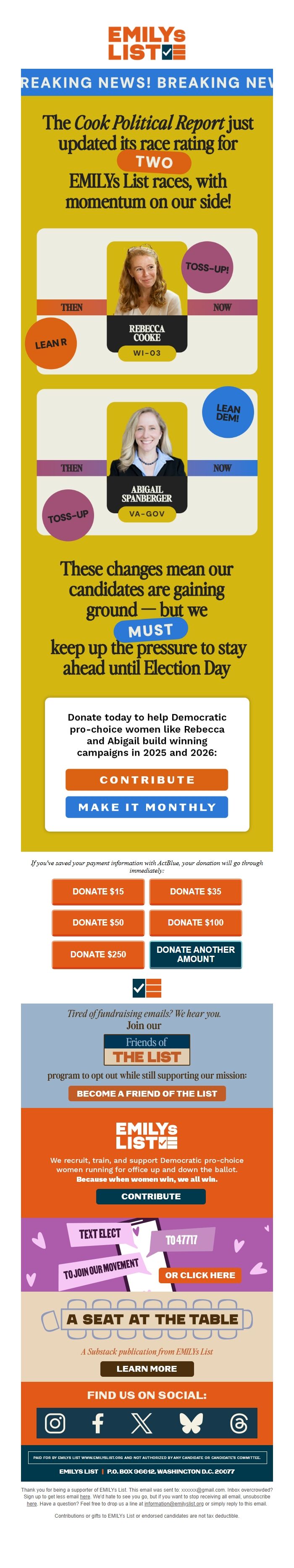
Task: Tap the 'here' link to get less email
Action: [x=85, y=1496]
